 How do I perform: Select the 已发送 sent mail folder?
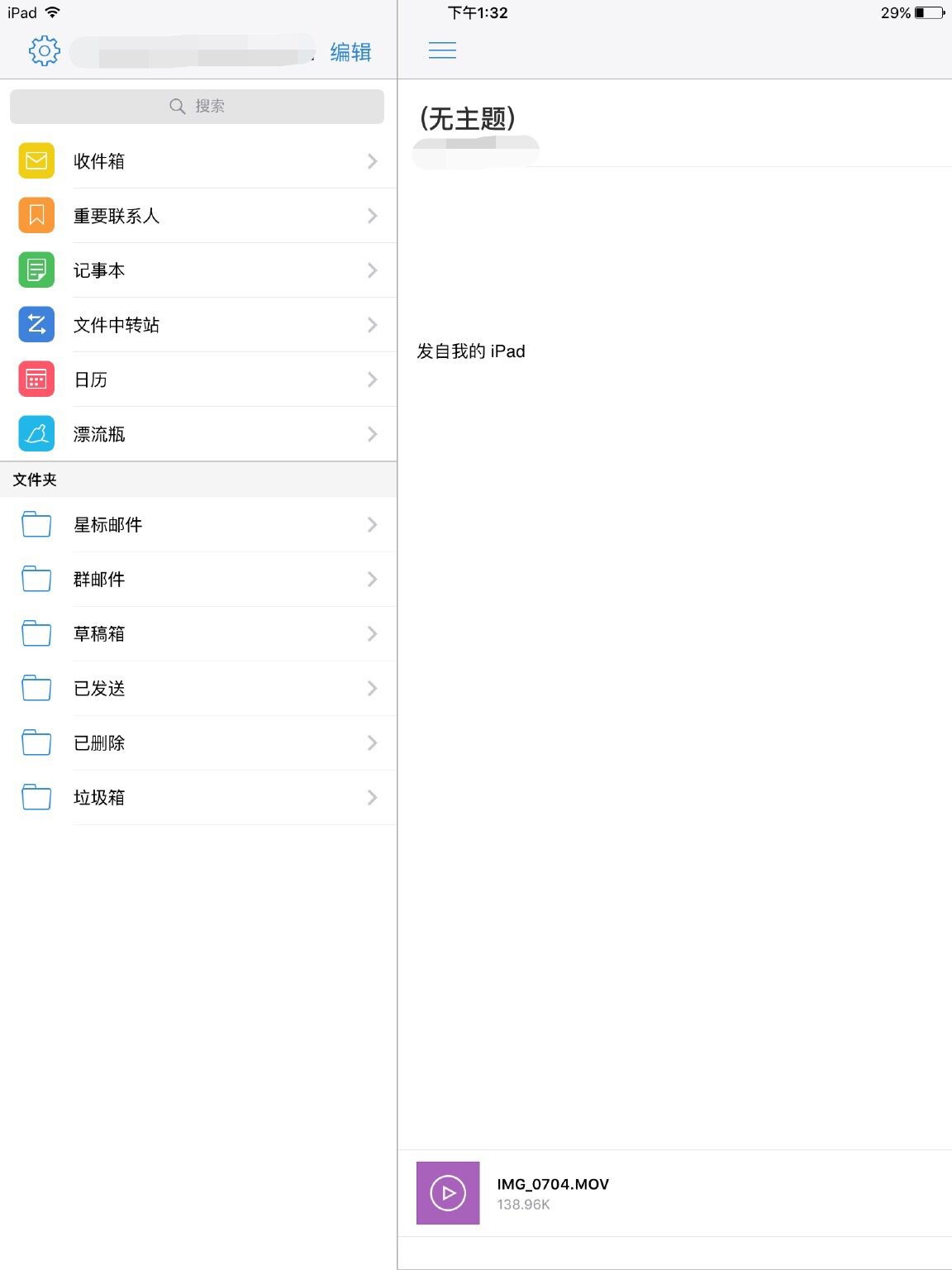98,688
